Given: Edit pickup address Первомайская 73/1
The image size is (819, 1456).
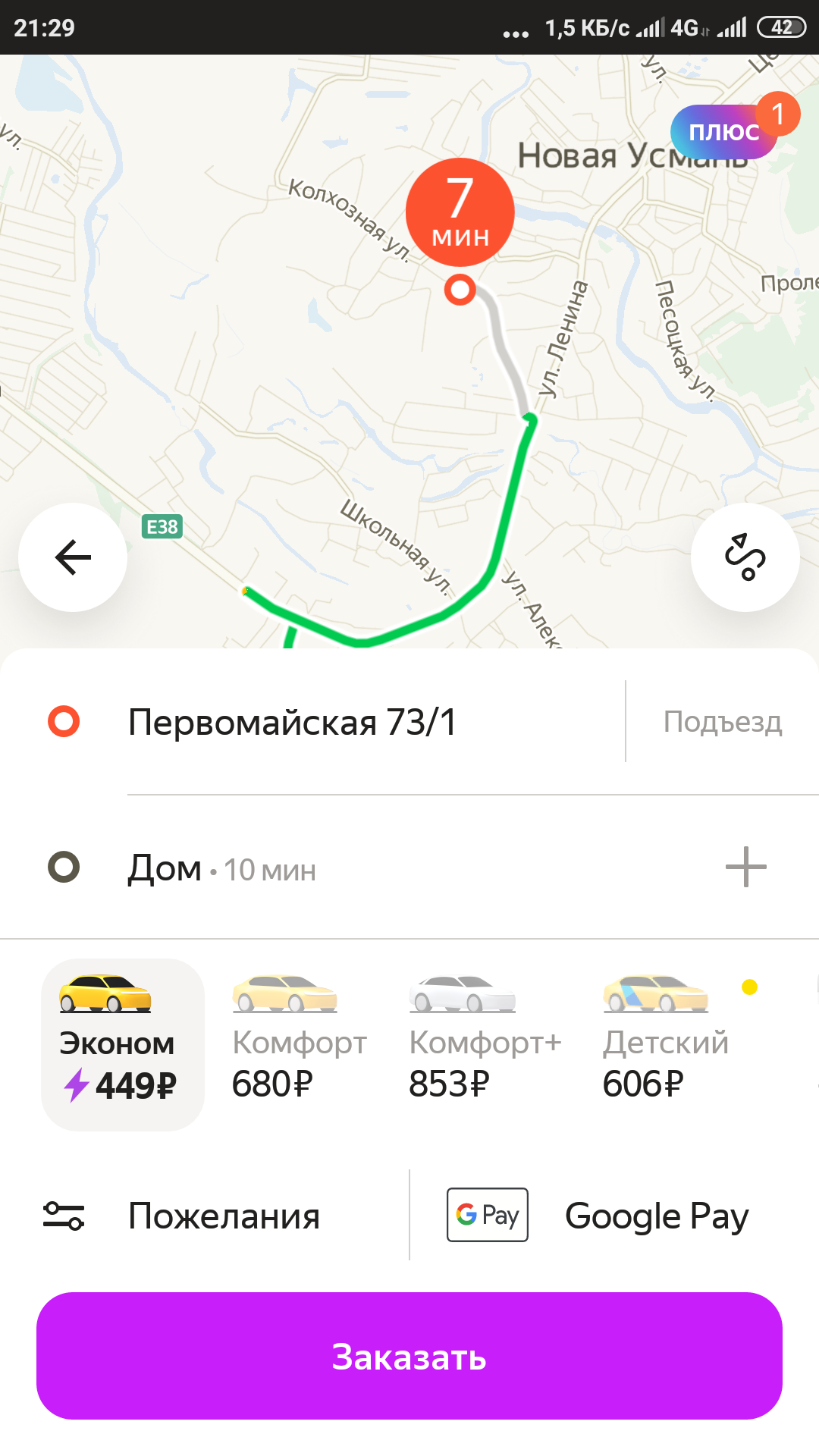Looking at the screenshot, I should 292,722.
